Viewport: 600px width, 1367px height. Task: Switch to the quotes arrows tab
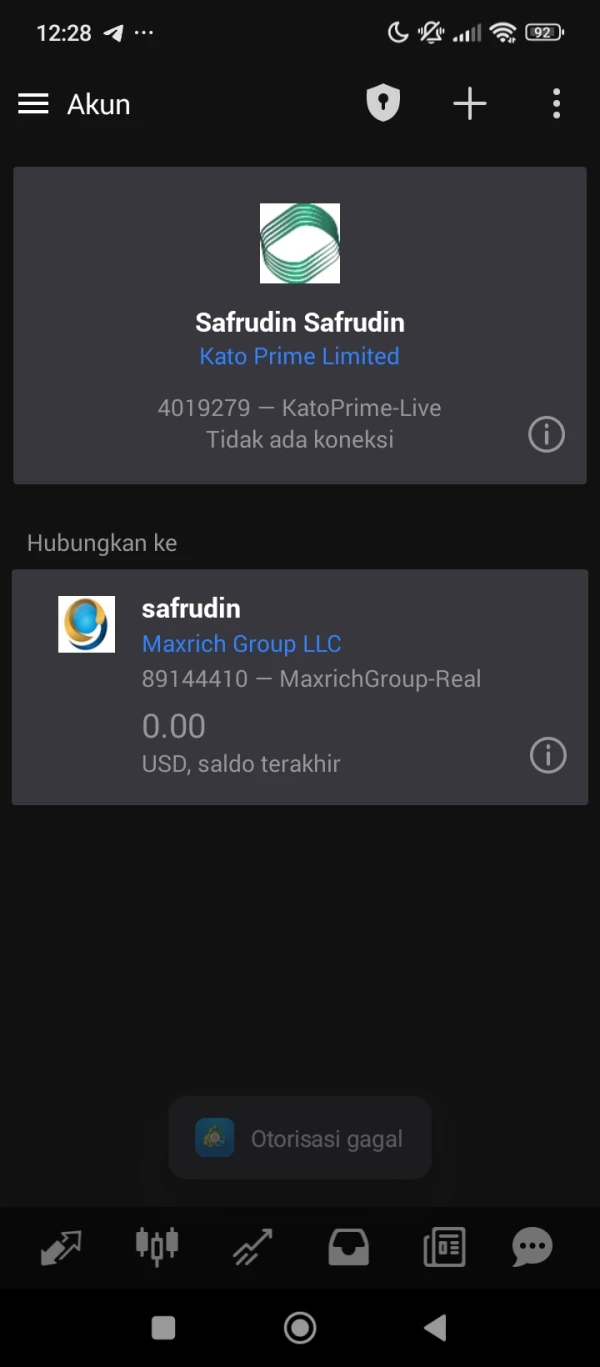(x=61, y=1247)
